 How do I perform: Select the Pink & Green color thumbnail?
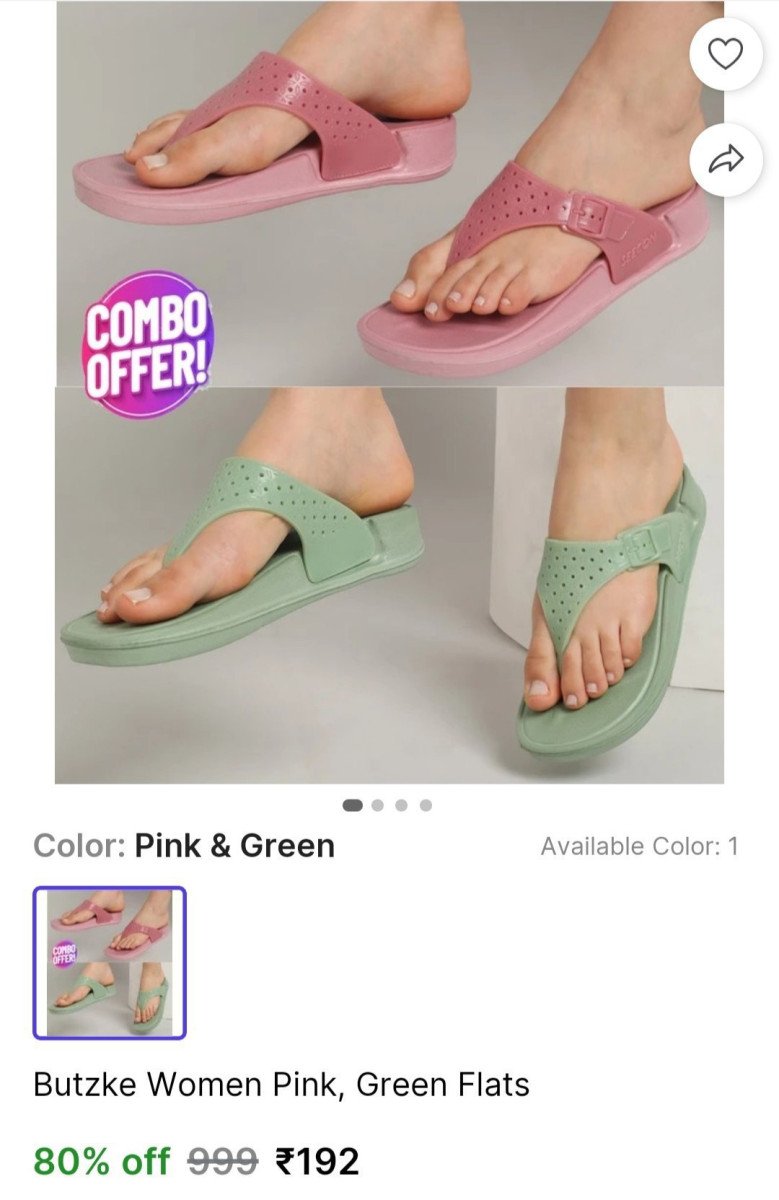point(110,962)
